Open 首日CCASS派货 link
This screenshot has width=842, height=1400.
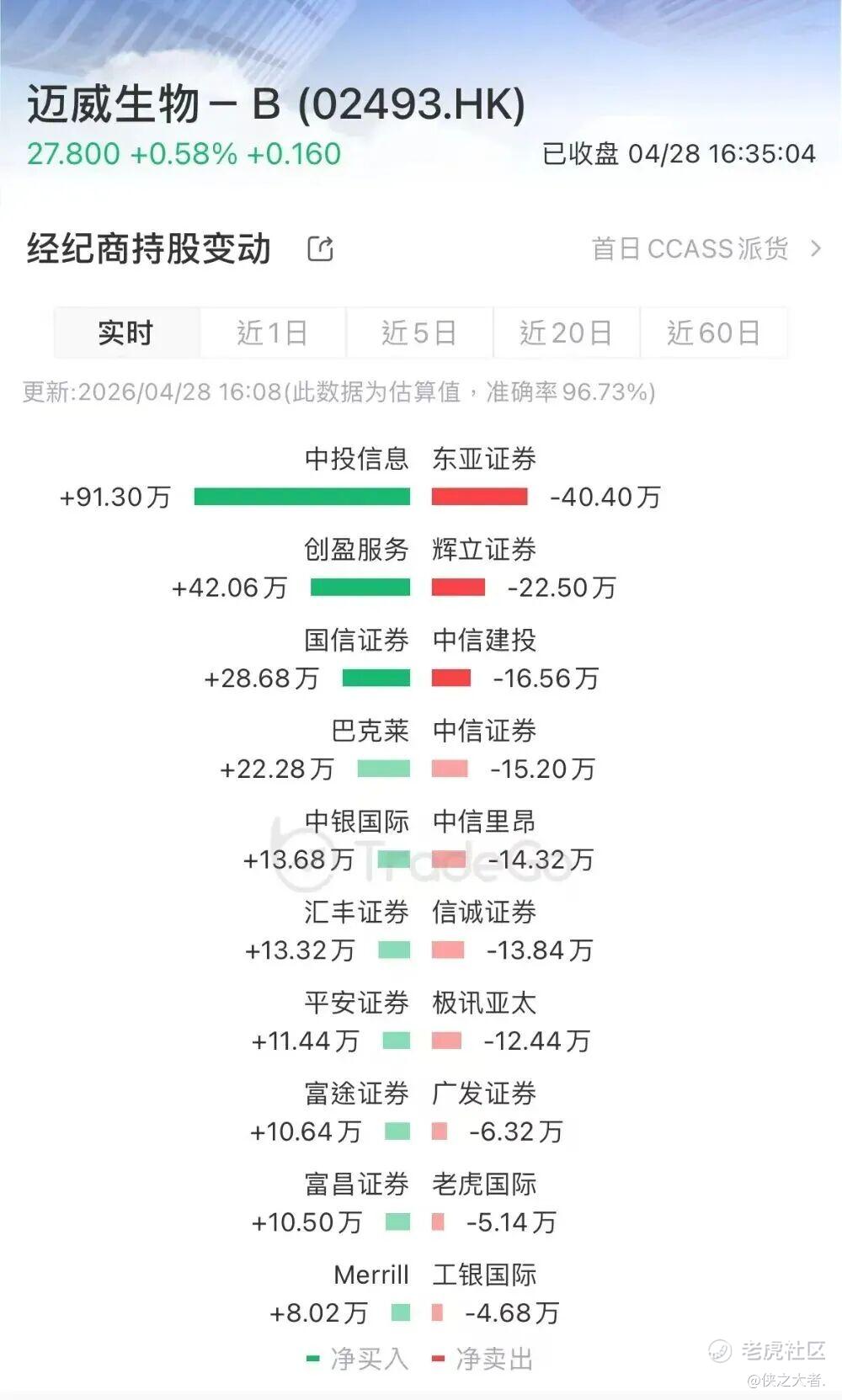[x=706, y=249]
